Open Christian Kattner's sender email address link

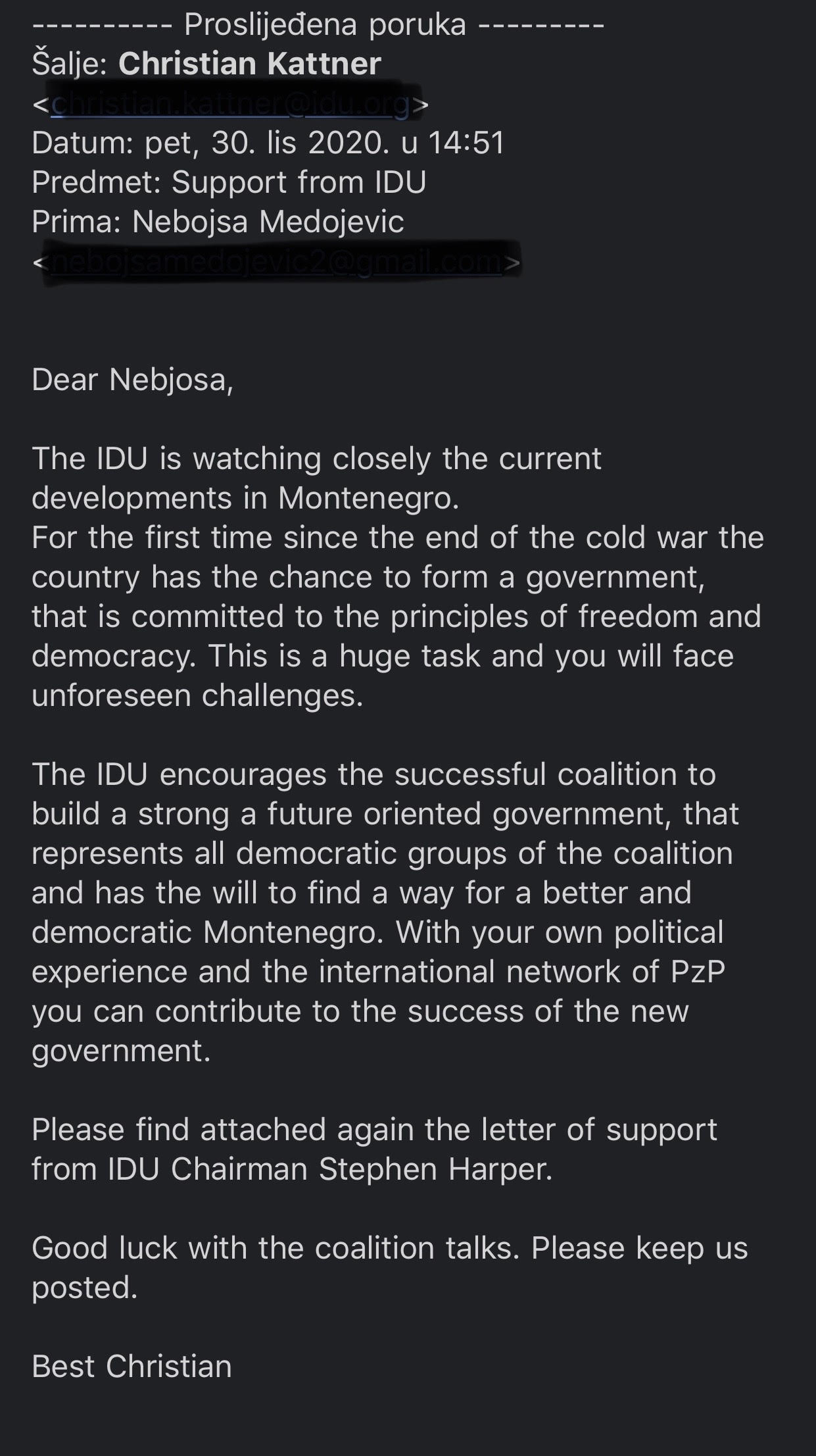click(231, 104)
